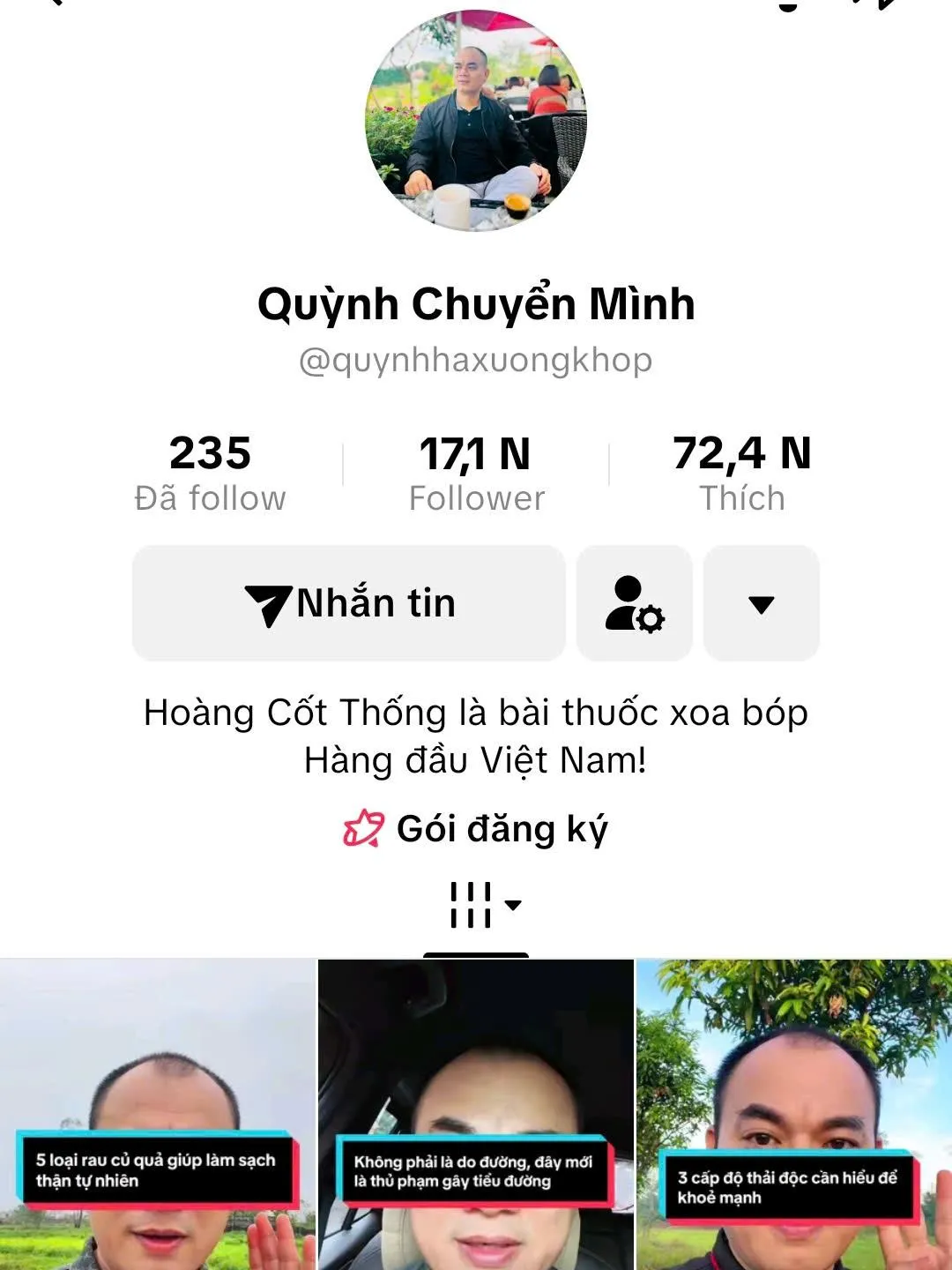
Task: View the 17,1 N Follower list
Action: [474, 472]
